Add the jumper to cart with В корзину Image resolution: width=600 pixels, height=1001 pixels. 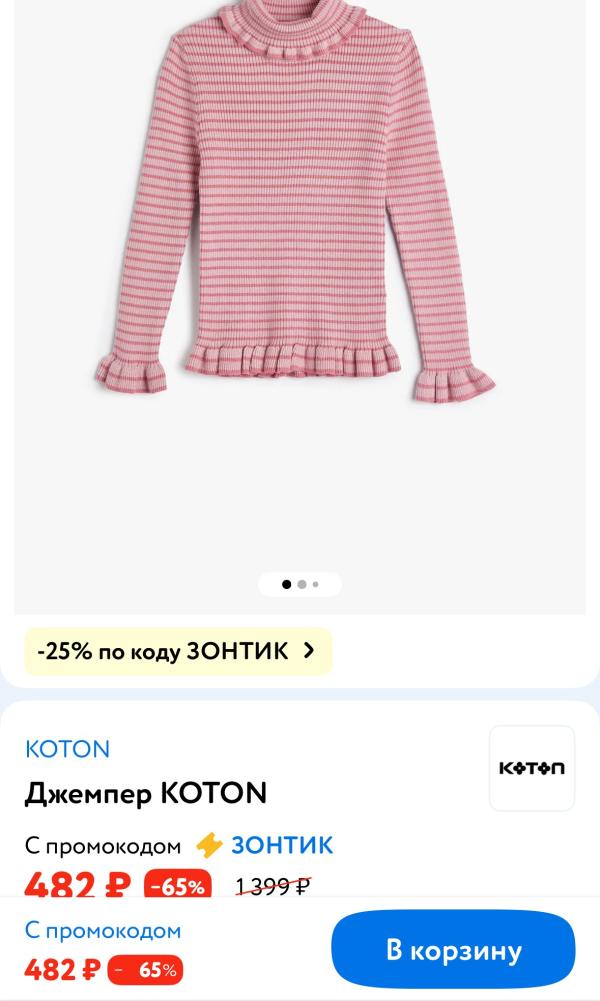(x=453, y=950)
